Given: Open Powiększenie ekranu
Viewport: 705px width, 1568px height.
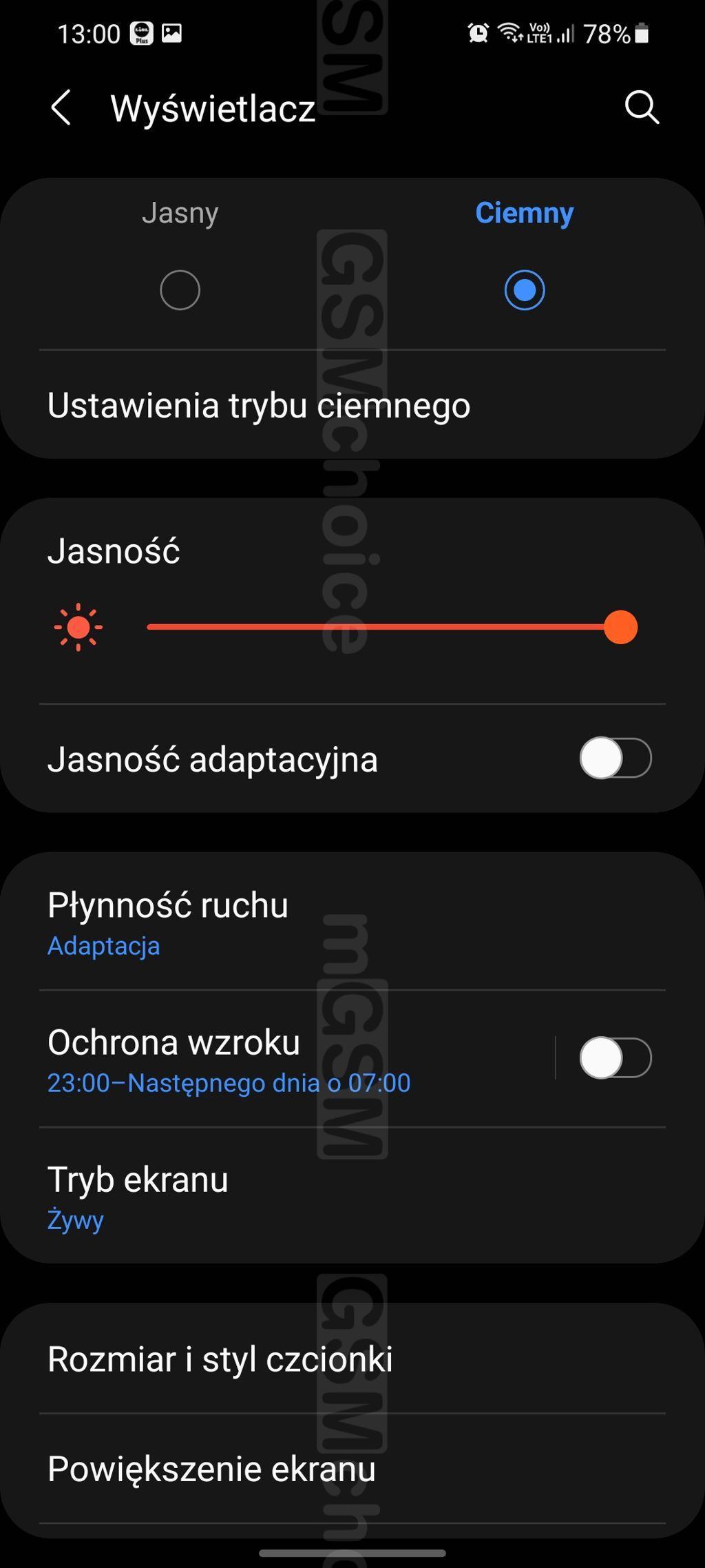Looking at the screenshot, I should pyautogui.click(x=352, y=1469).
